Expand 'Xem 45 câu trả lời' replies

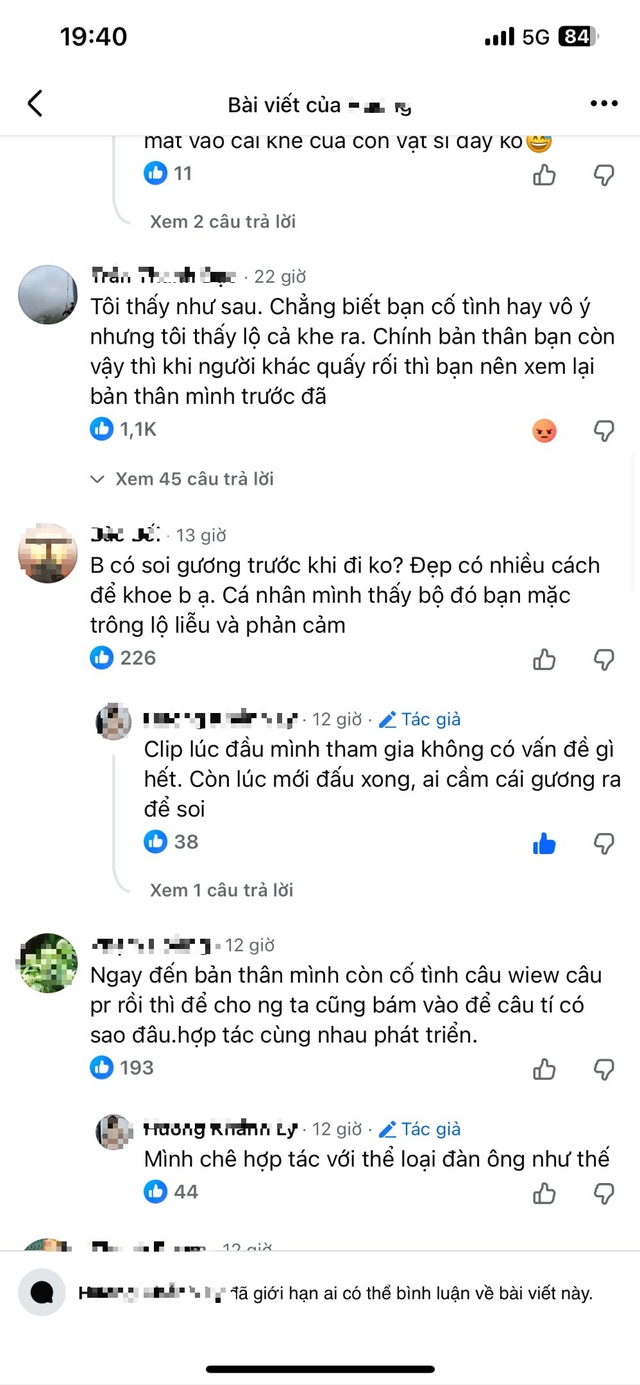pos(194,479)
